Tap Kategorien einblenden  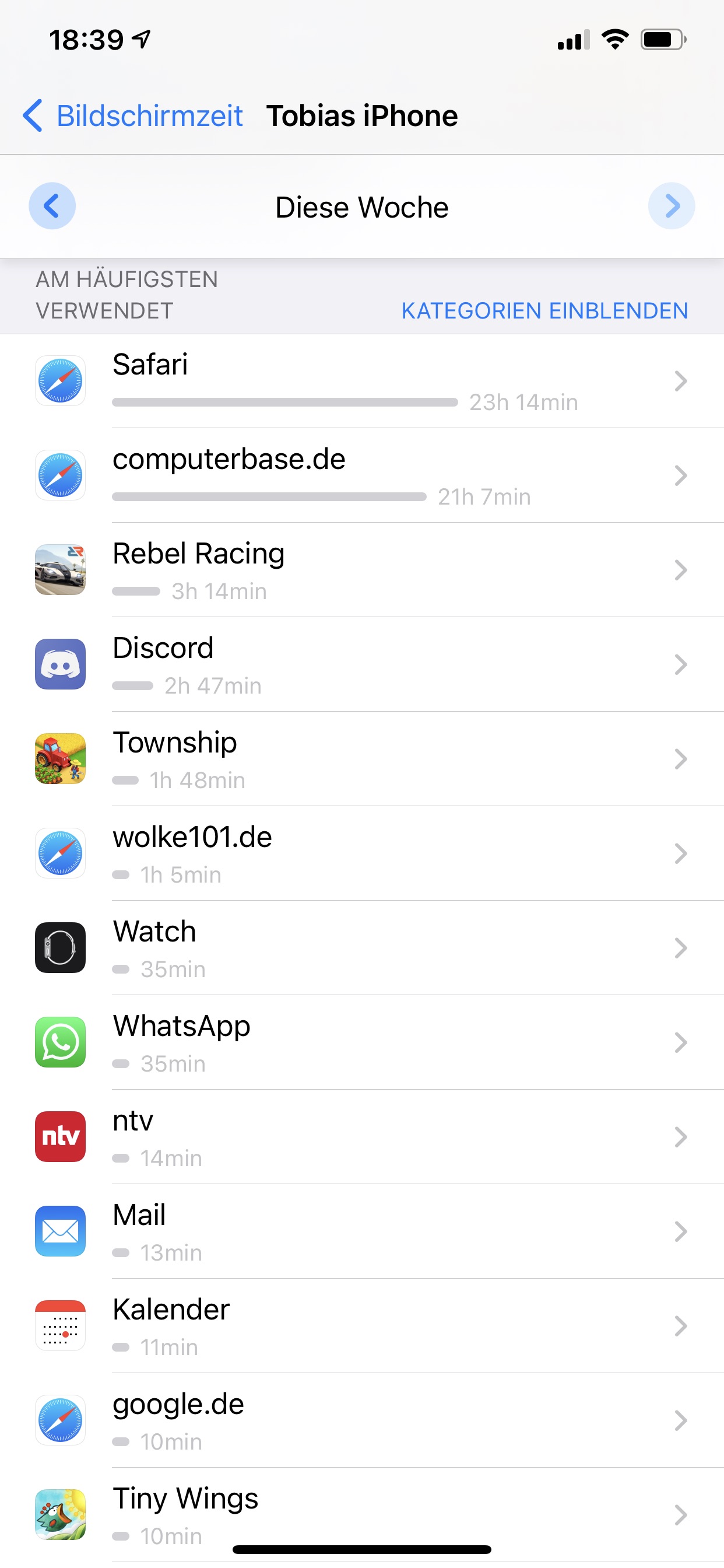click(x=544, y=310)
